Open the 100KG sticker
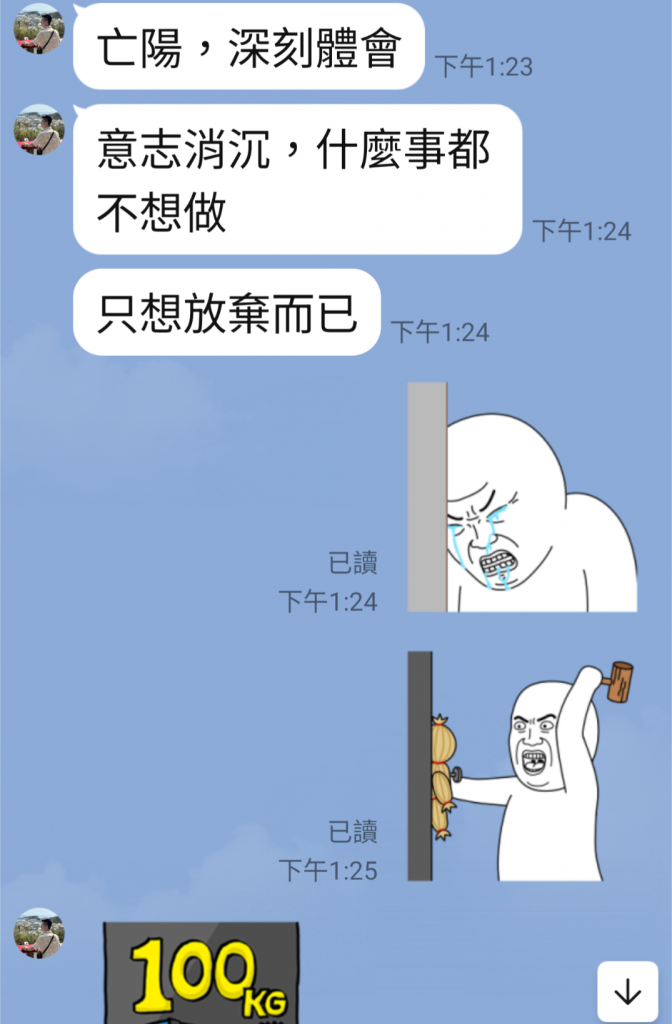The image size is (672, 1024). (x=201, y=972)
